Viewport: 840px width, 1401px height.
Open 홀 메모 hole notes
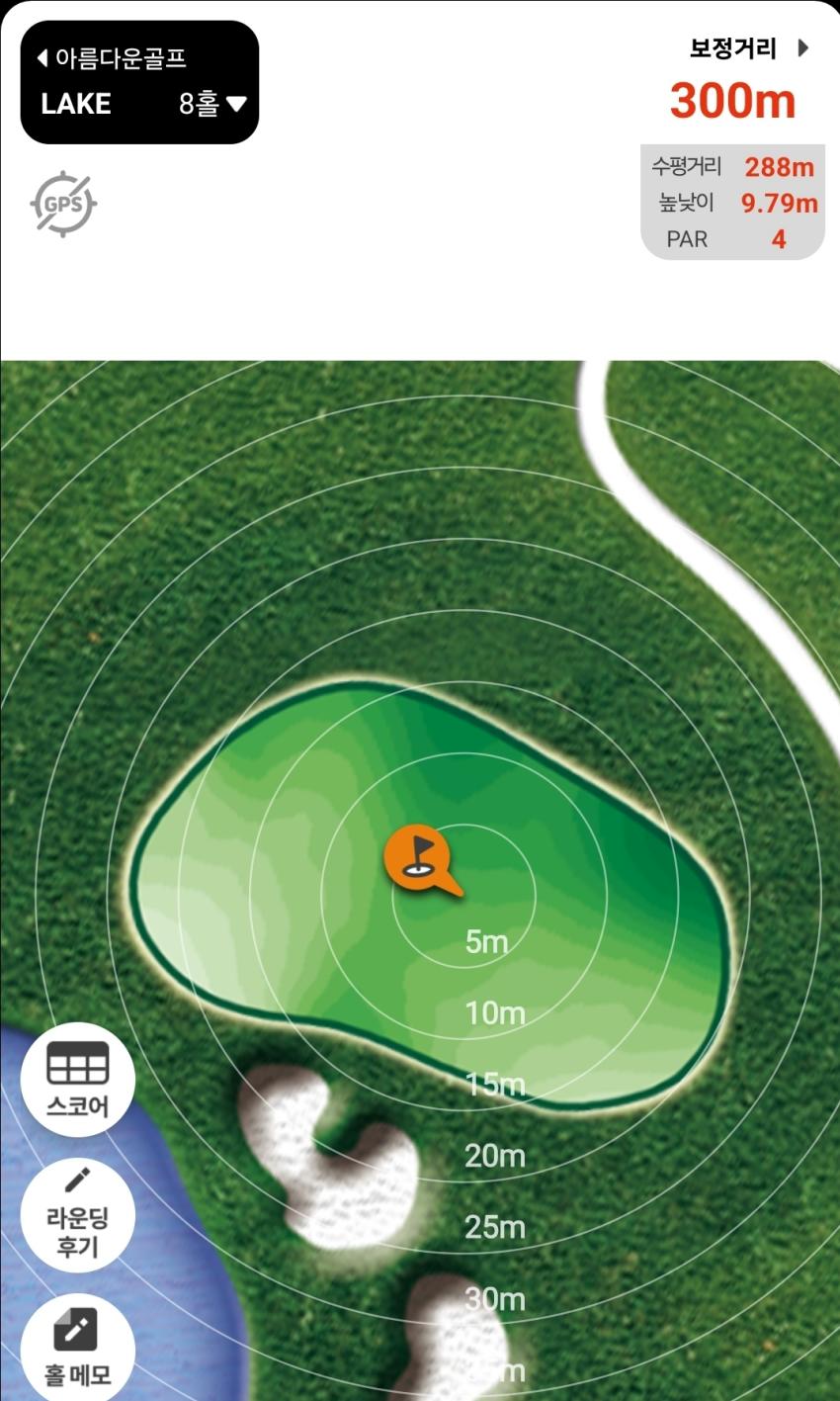pyautogui.click(x=77, y=1348)
